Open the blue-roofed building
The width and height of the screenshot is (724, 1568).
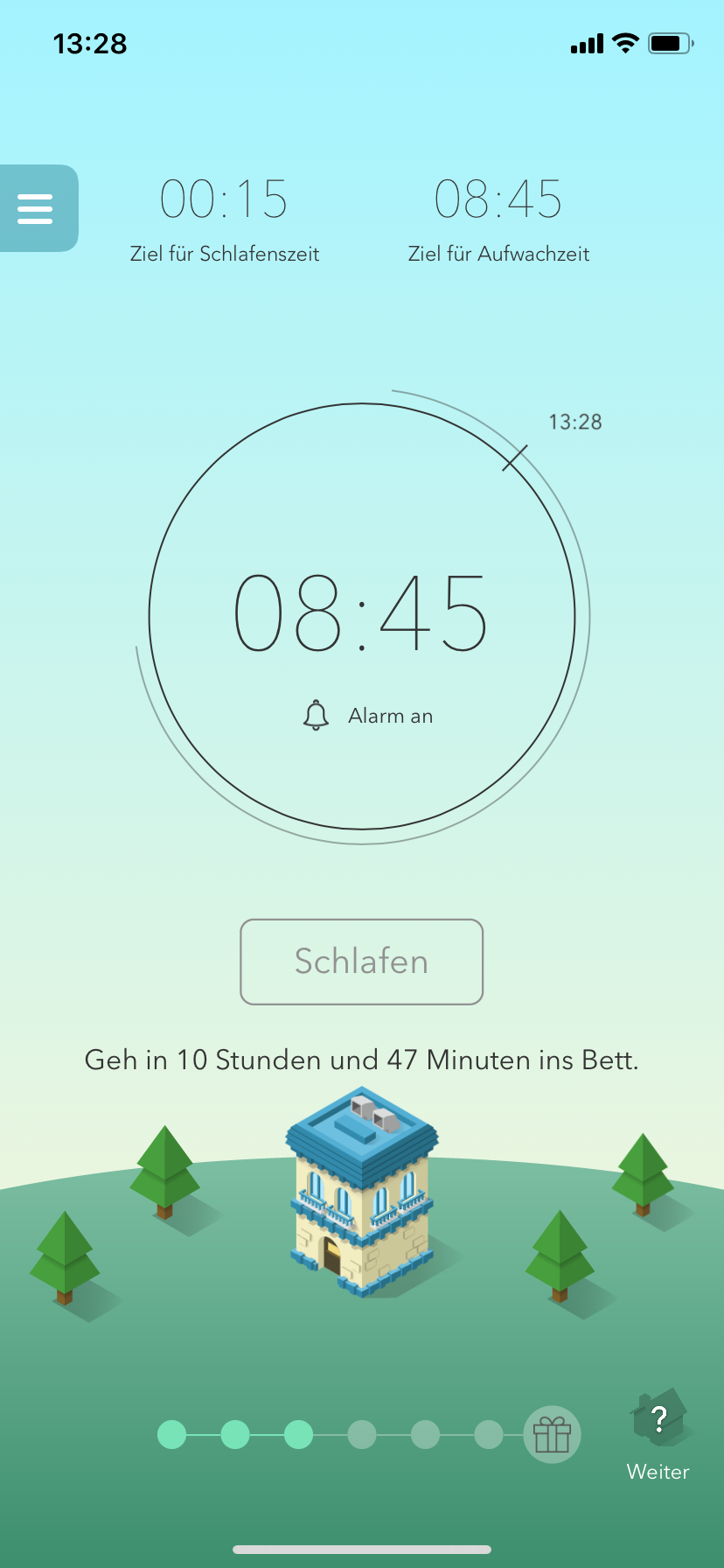click(x=361, y=1192)
